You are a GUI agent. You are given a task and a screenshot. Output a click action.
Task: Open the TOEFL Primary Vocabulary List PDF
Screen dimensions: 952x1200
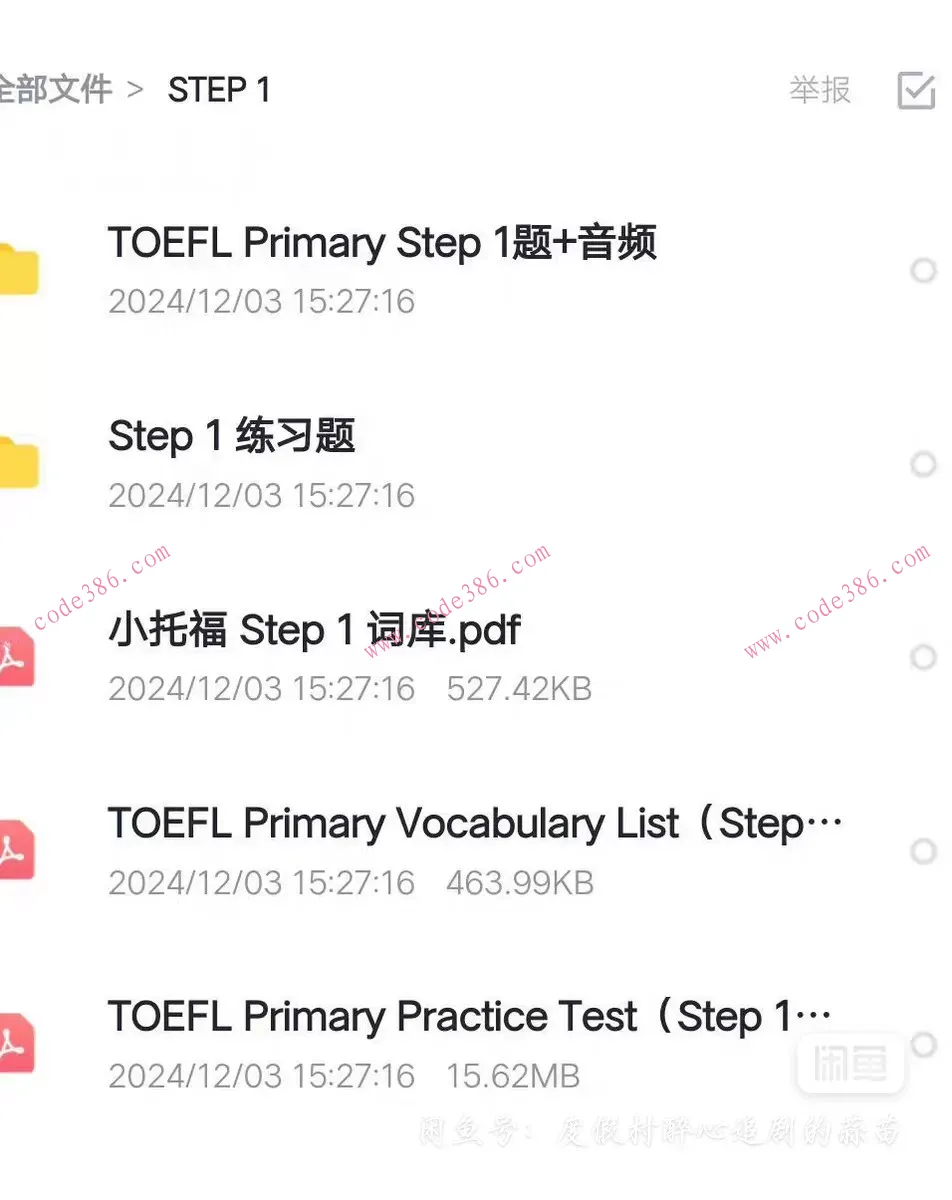(474, 824)
